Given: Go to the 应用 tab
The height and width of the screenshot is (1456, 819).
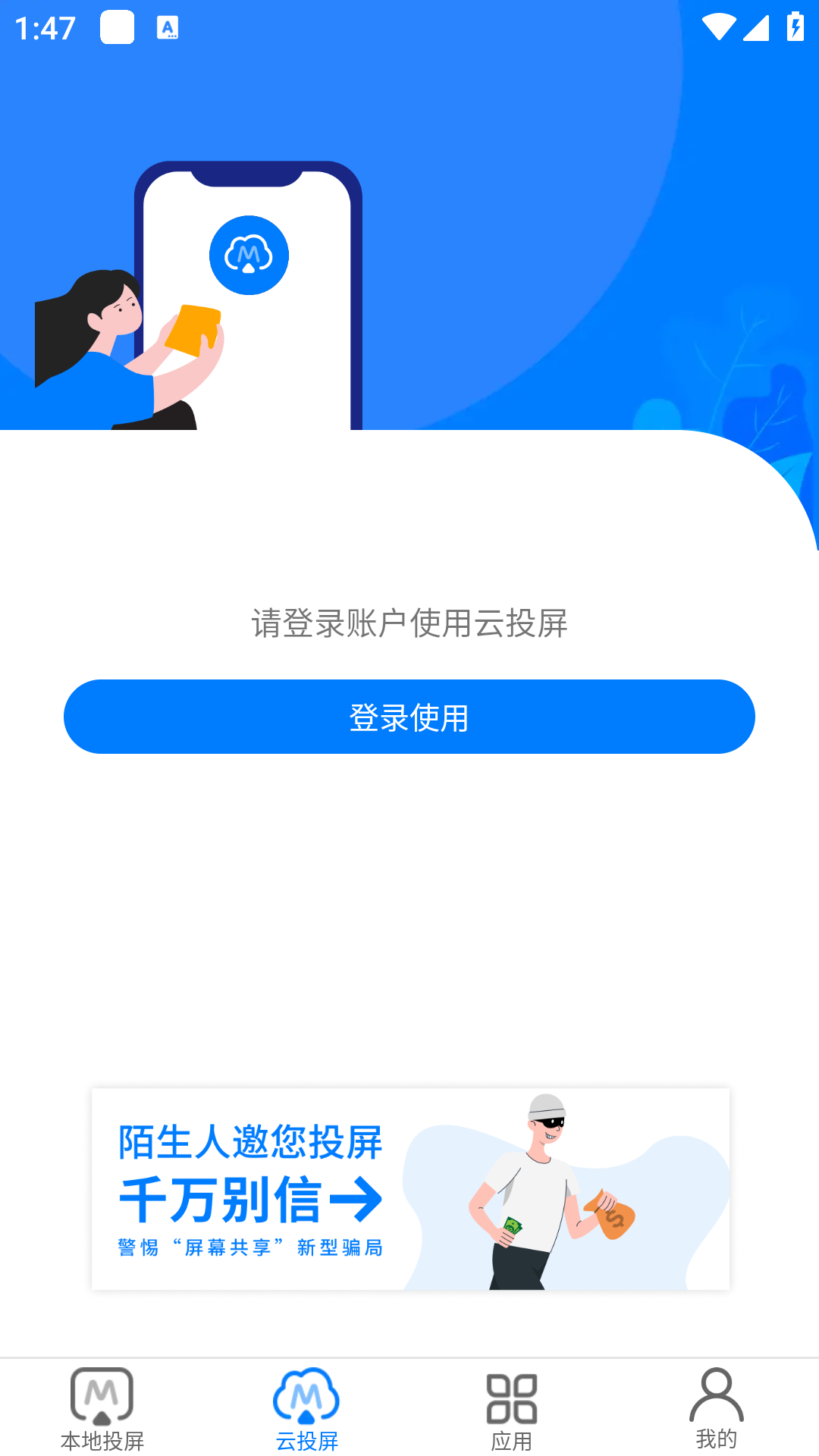Looking at the screenshot, I should click(512, 1409).
